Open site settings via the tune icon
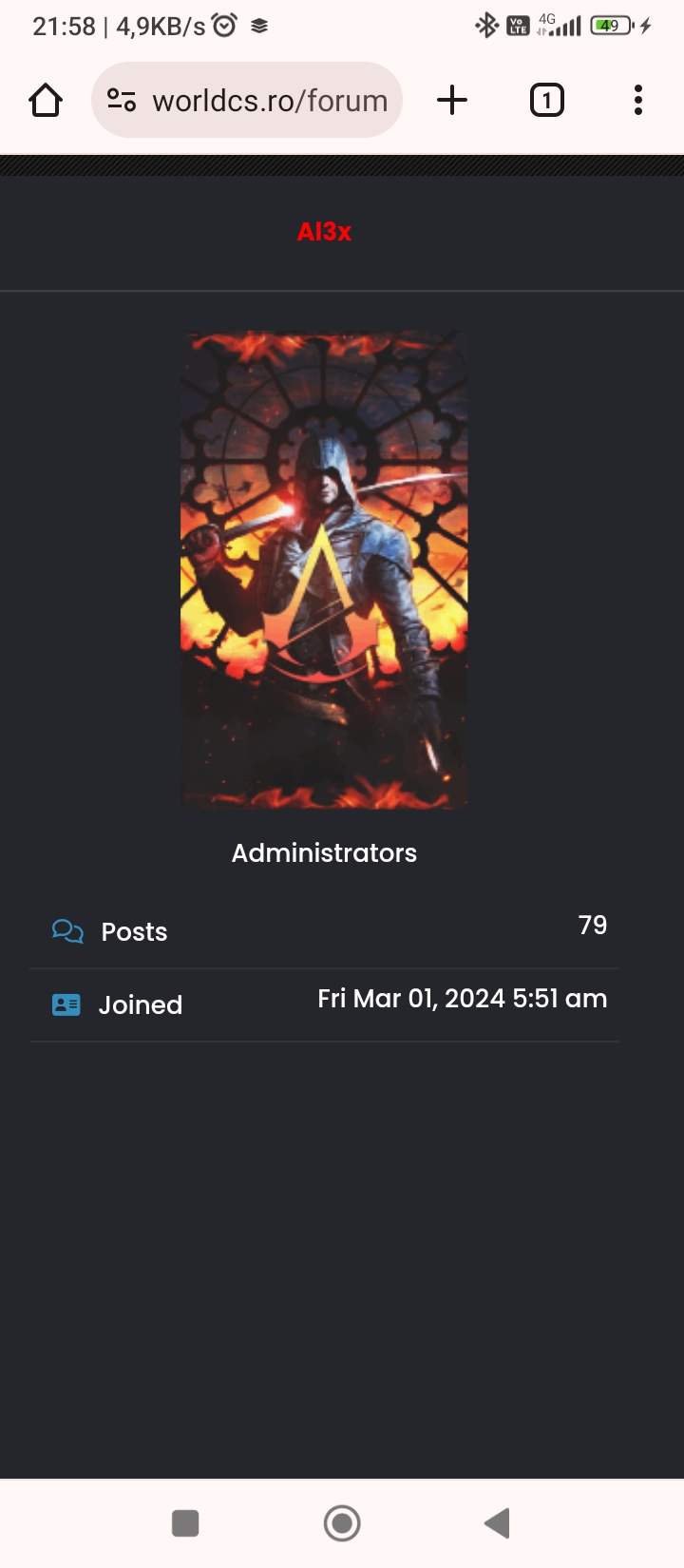This screenshot has height=1568, width=684. (120, 100)
